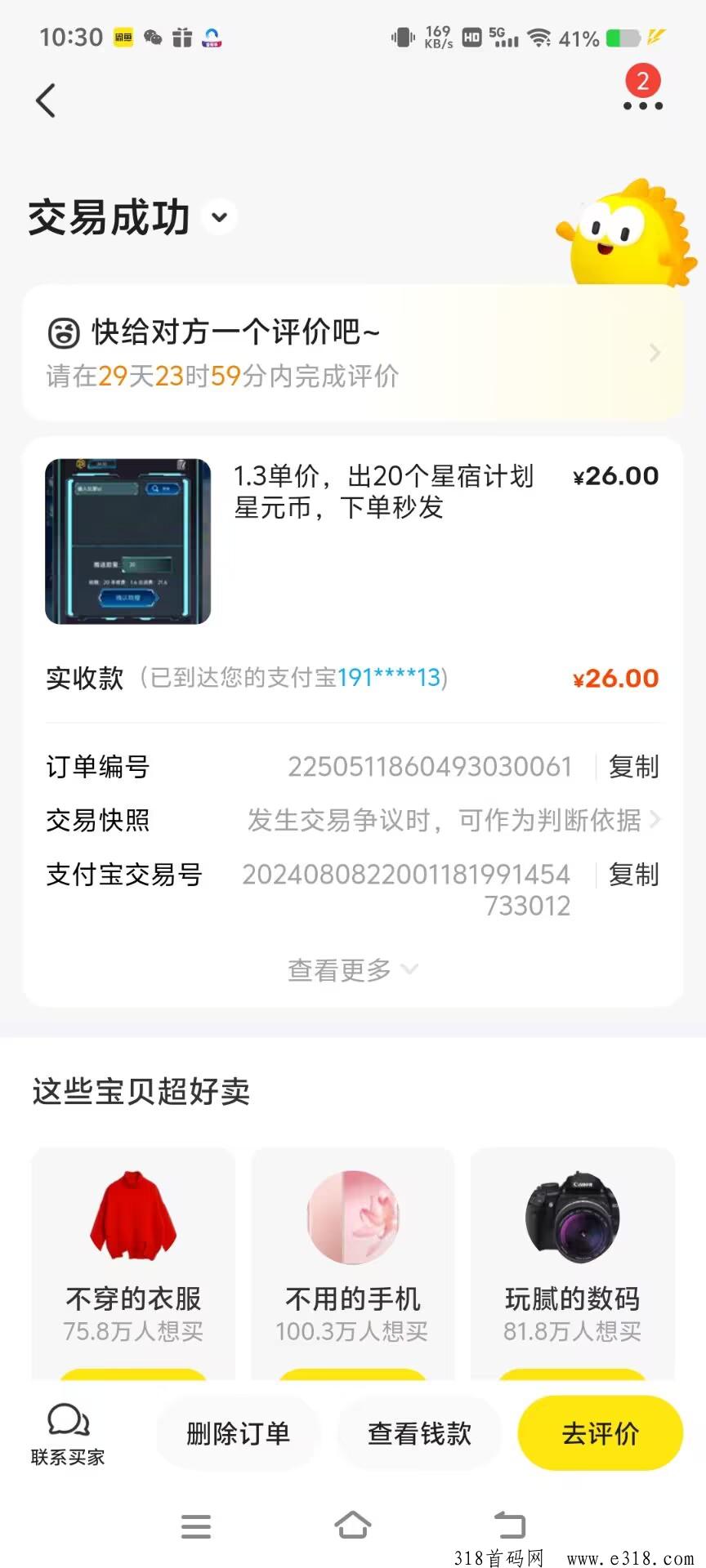Go back using the top-left arrow
This screenshot has height=1568, width=706.
pyautogui.click(x=46, y=100)
